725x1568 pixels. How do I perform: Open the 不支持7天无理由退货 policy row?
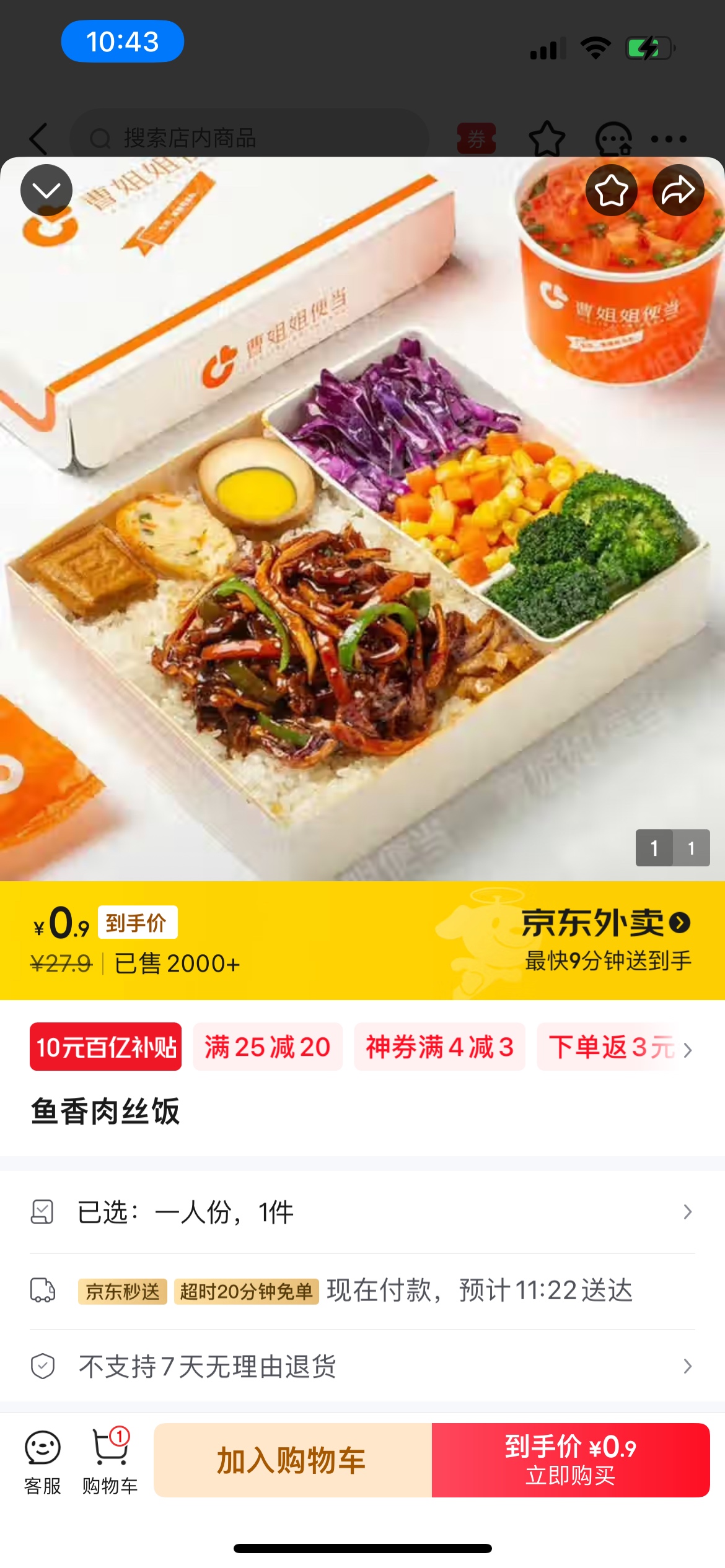click(362, 1366)
